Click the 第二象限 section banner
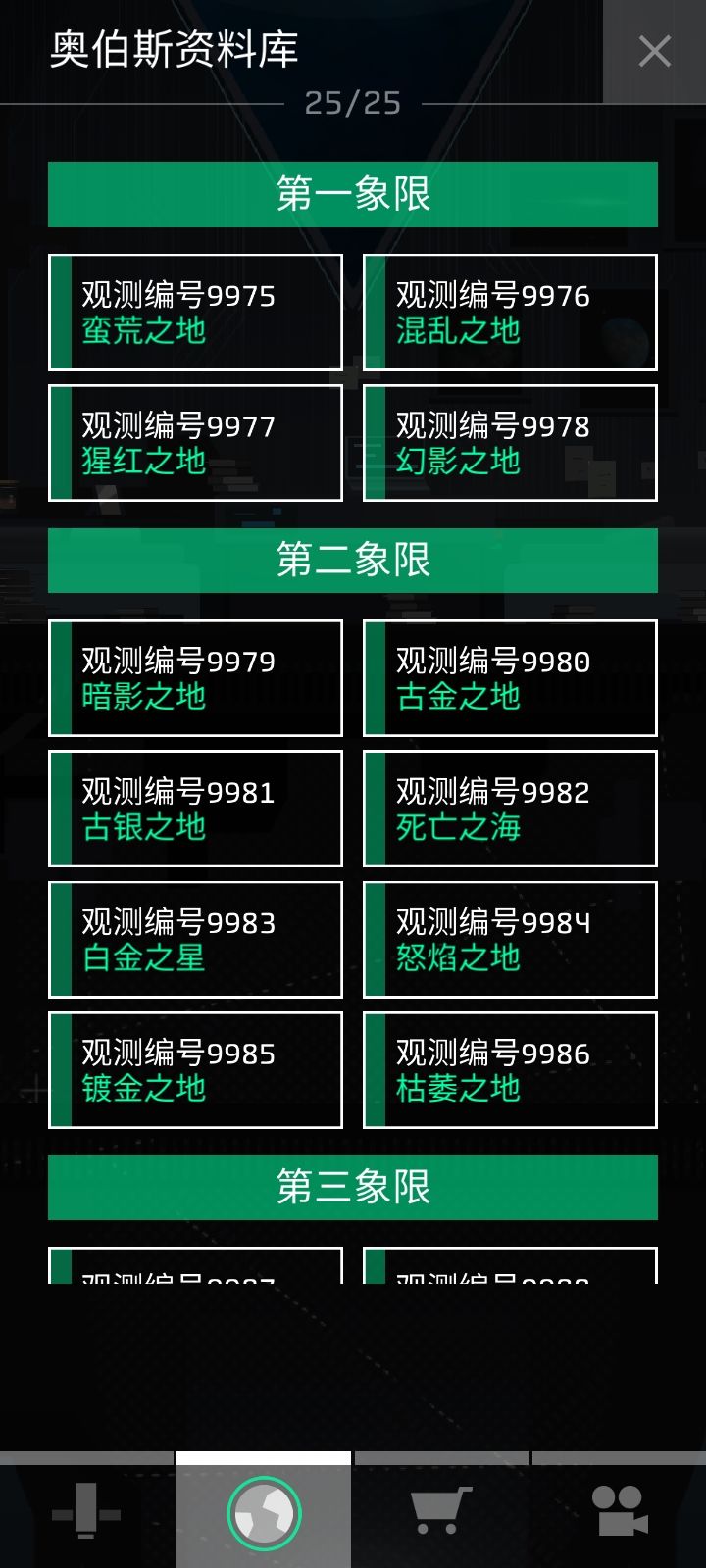The width and height of the screenshot is (706, 1568). (353, 560)
